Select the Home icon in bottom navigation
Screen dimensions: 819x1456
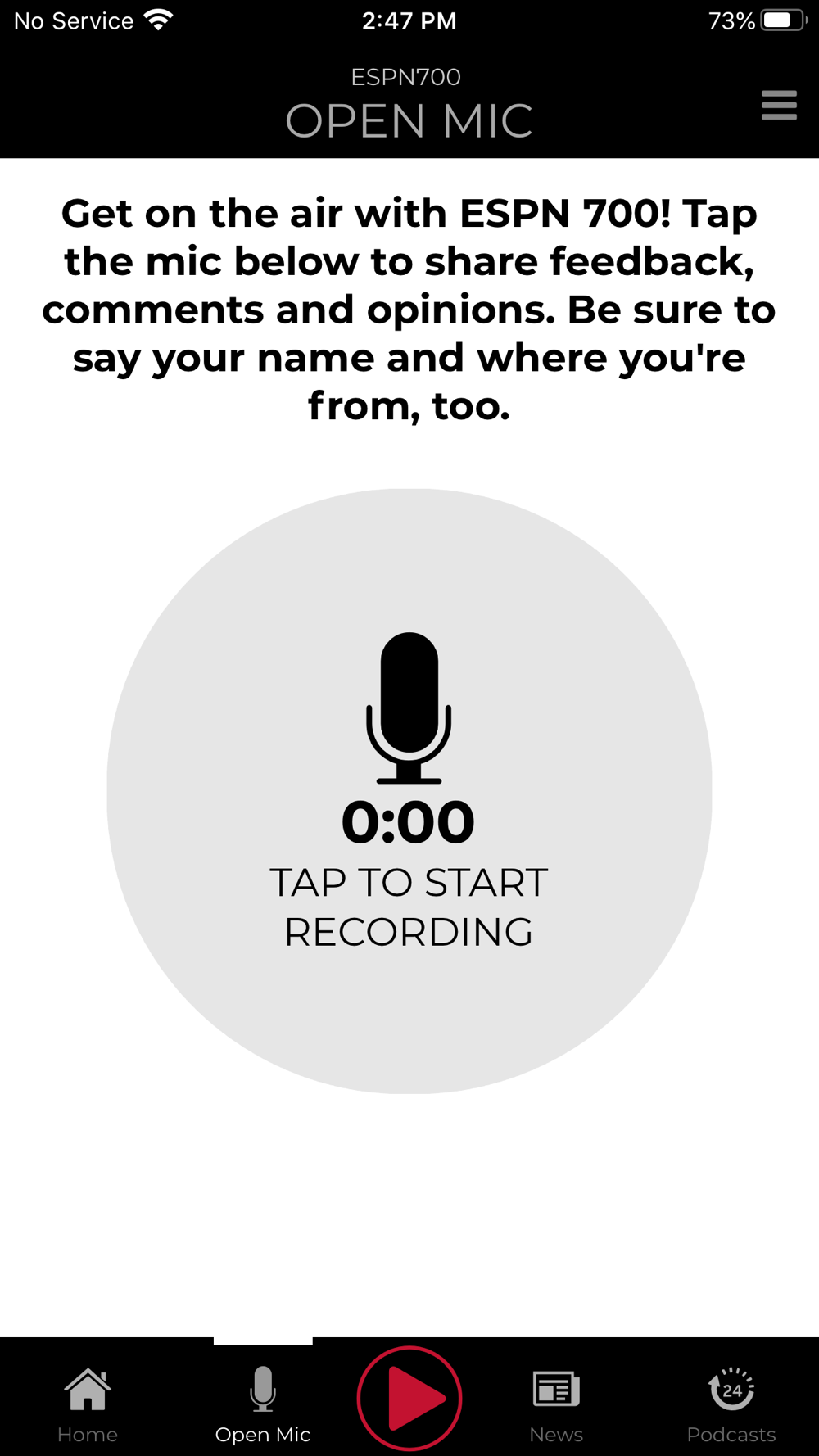pyautogui.click(x=87, y=1387)
